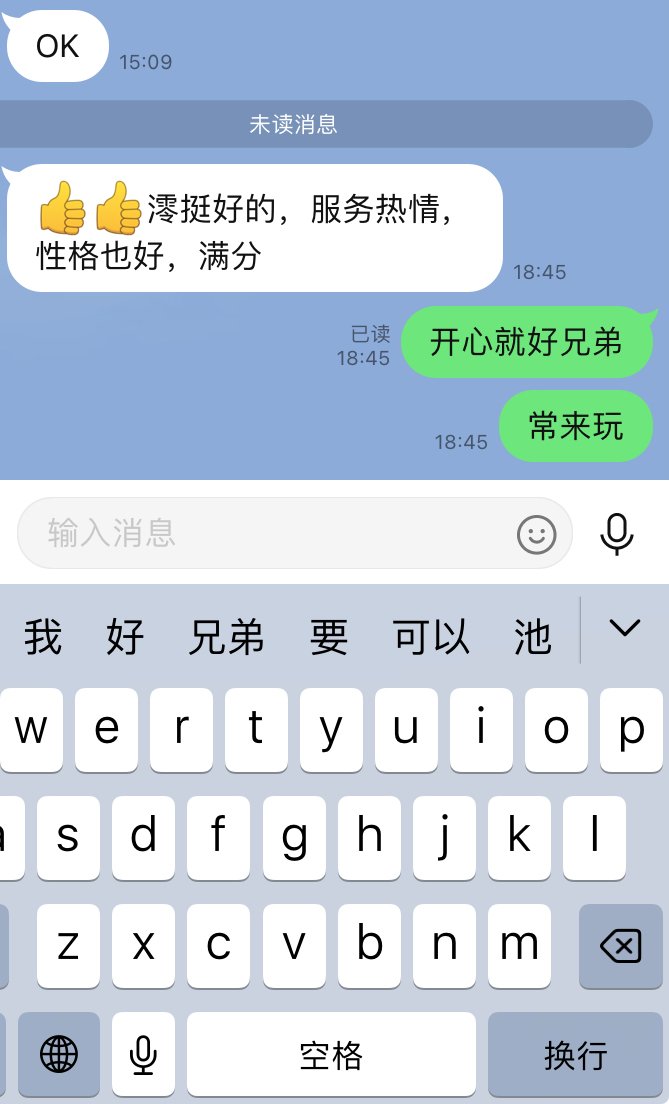The image size is (669, 1104).
Task: Tap the 换行 return key
Action: tap(576, 1054)
